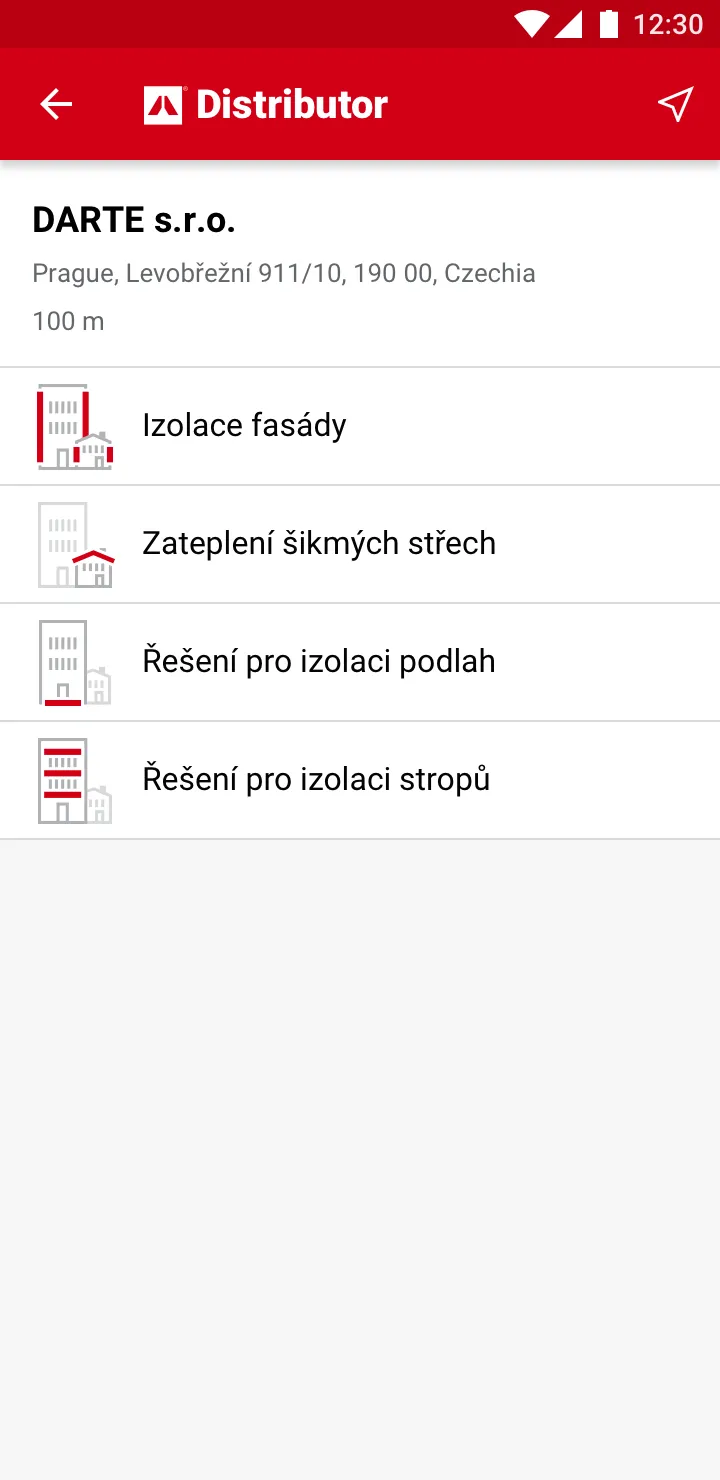Select the ceiling insulation building icon
The height and width of the screenshot is (1480, 720).
pos(75,779)
